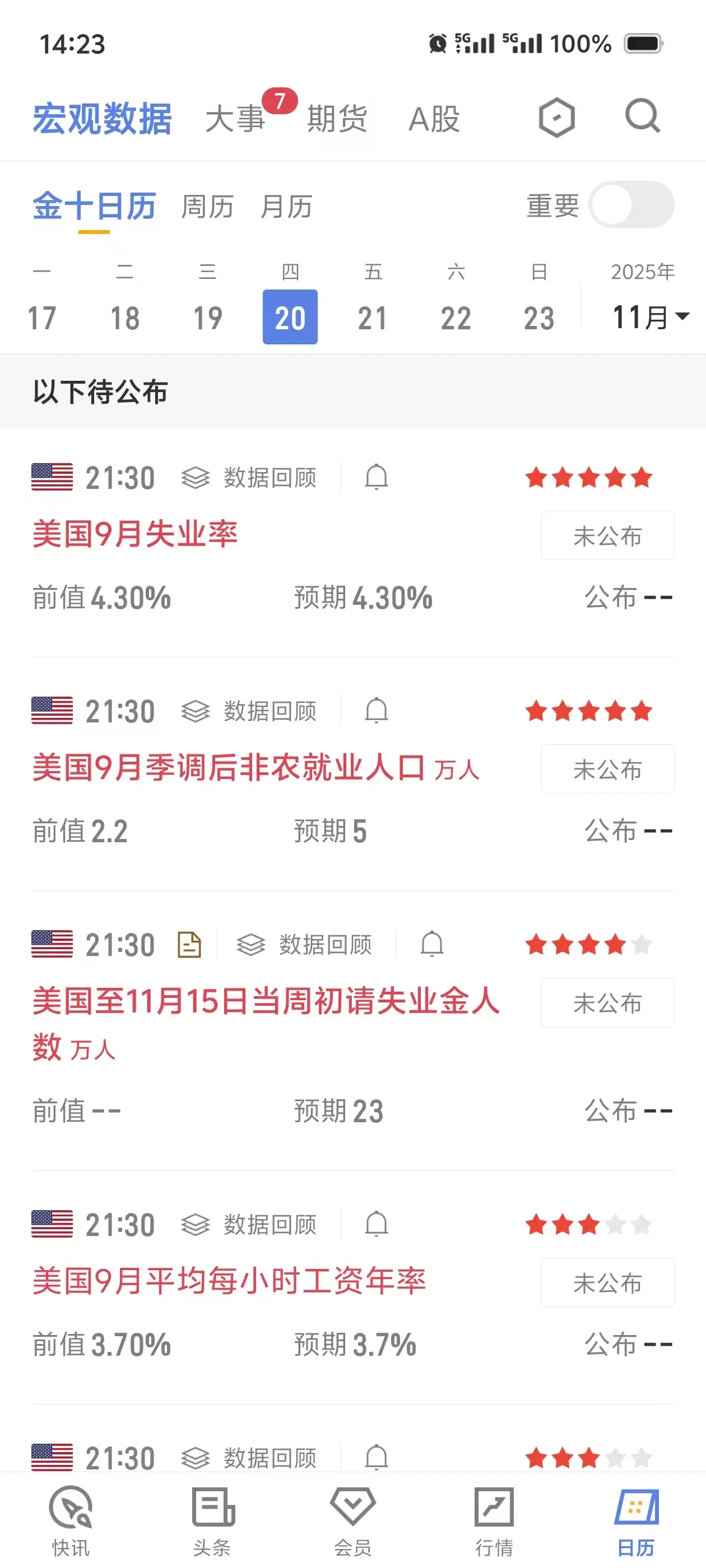Screen dimensions: 706x1568
Task: Expand the 11月 month dropdown
Action: point(650,316)
